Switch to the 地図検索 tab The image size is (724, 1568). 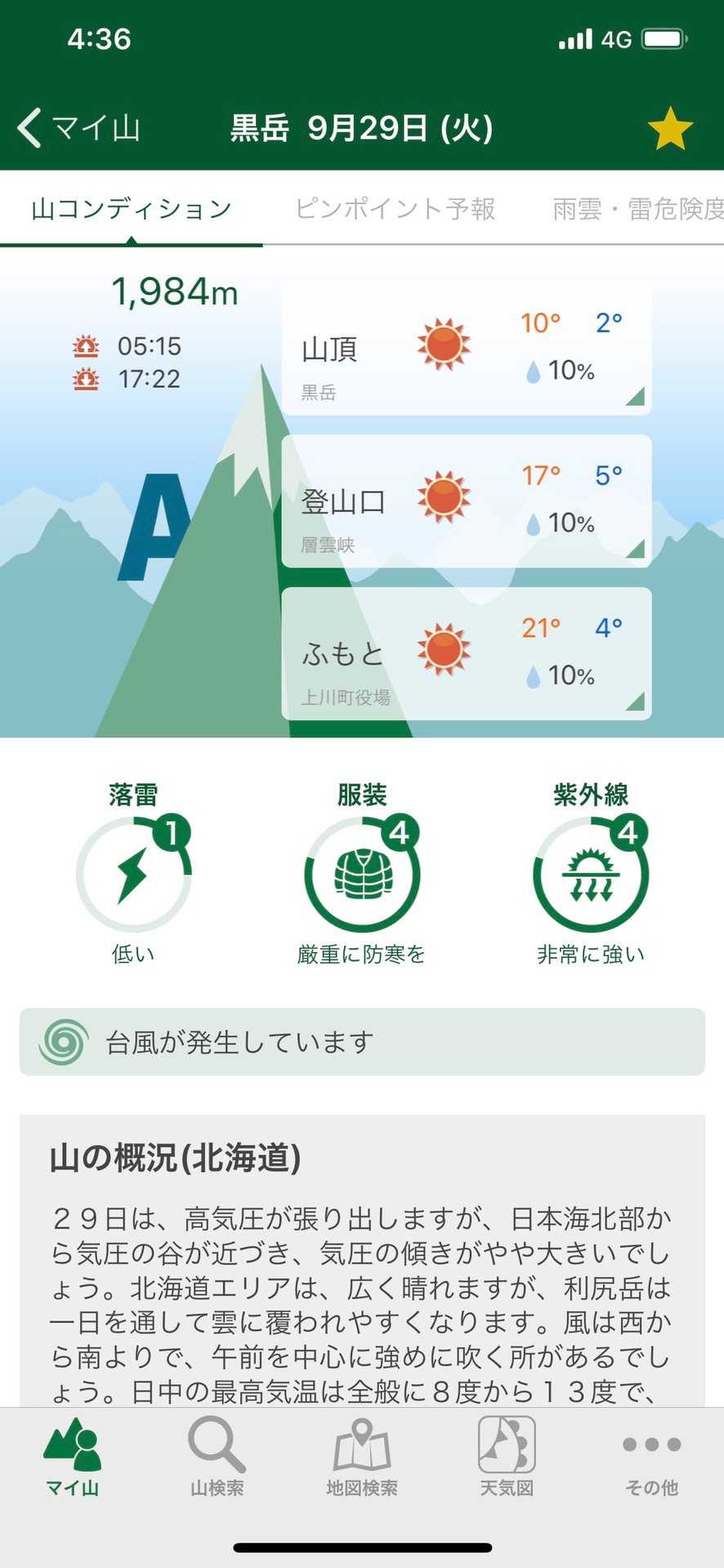(362, 1457)
